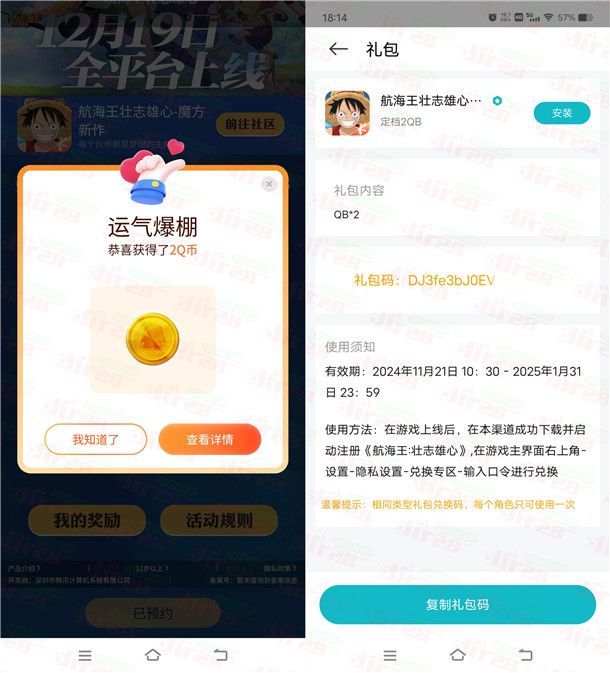Open 我的奖励 rewards page
This screenshot has height=673, width=610.
pos(86,520)
